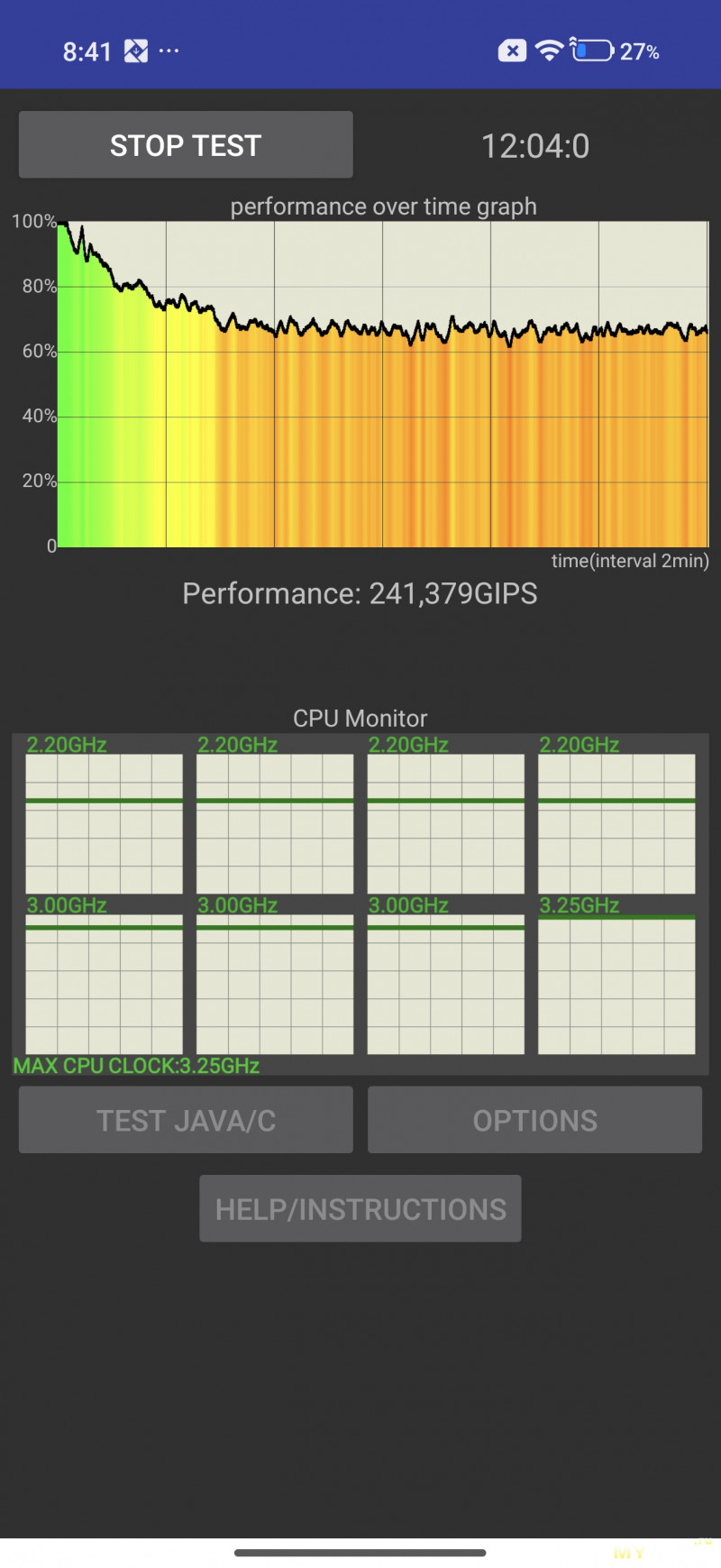Tap the STOP TEST button
Viewport: 721px width, 1568px height.
tap(186, 145)
